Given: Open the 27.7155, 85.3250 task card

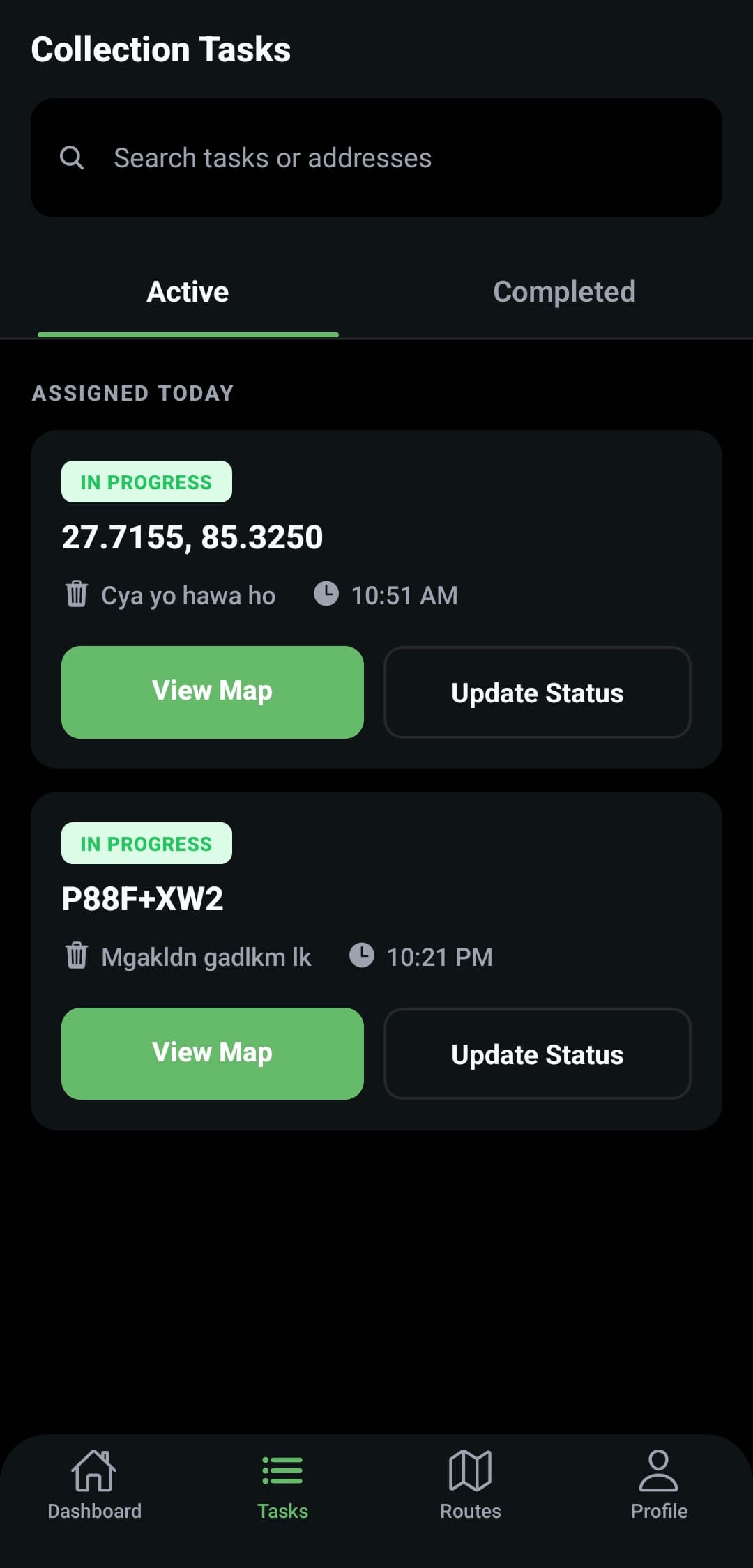Looking at the screenshot, I should pos(376,537).
